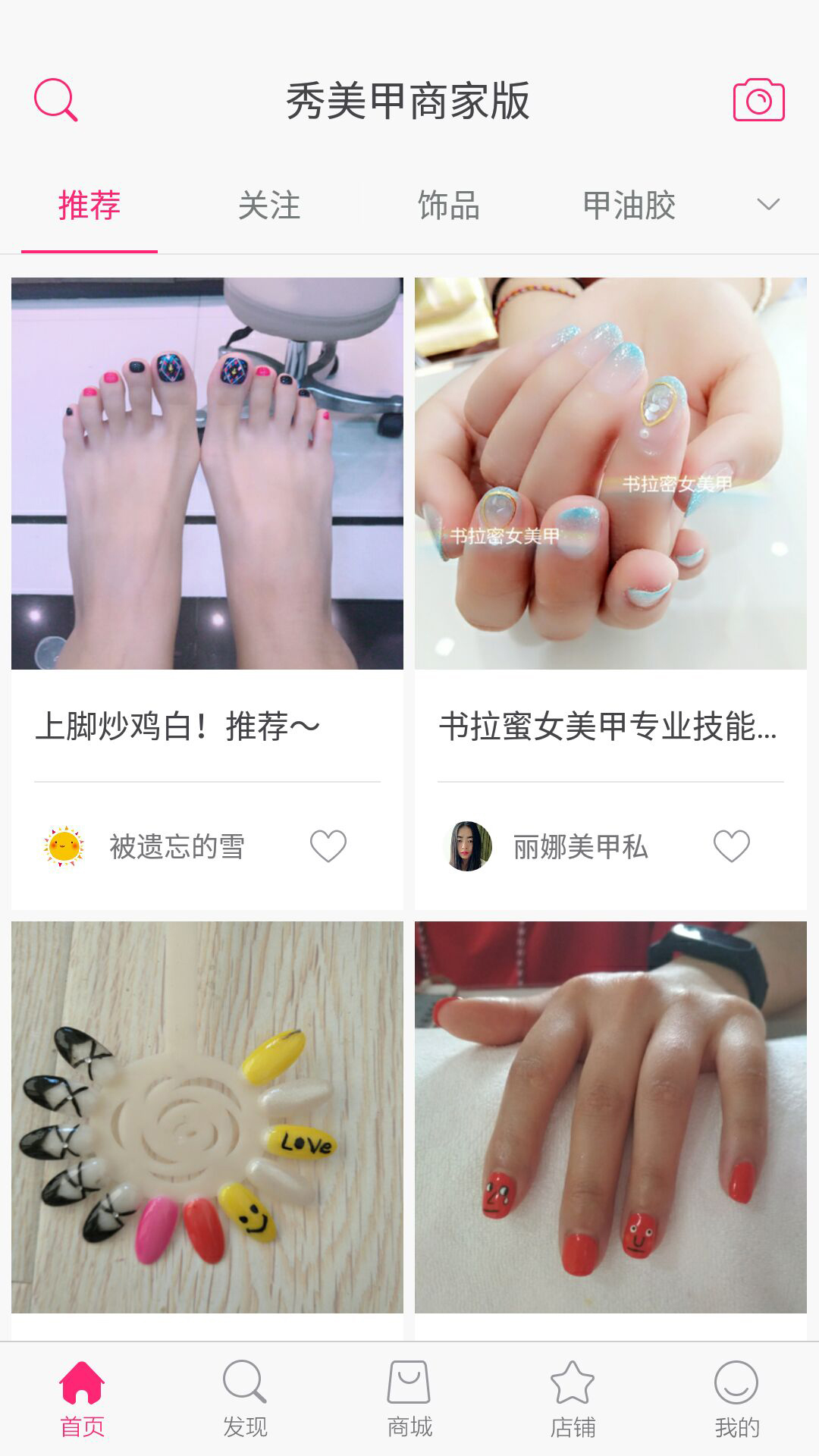
Task: Switch to the 关注 tab
Action: (269, 206)
